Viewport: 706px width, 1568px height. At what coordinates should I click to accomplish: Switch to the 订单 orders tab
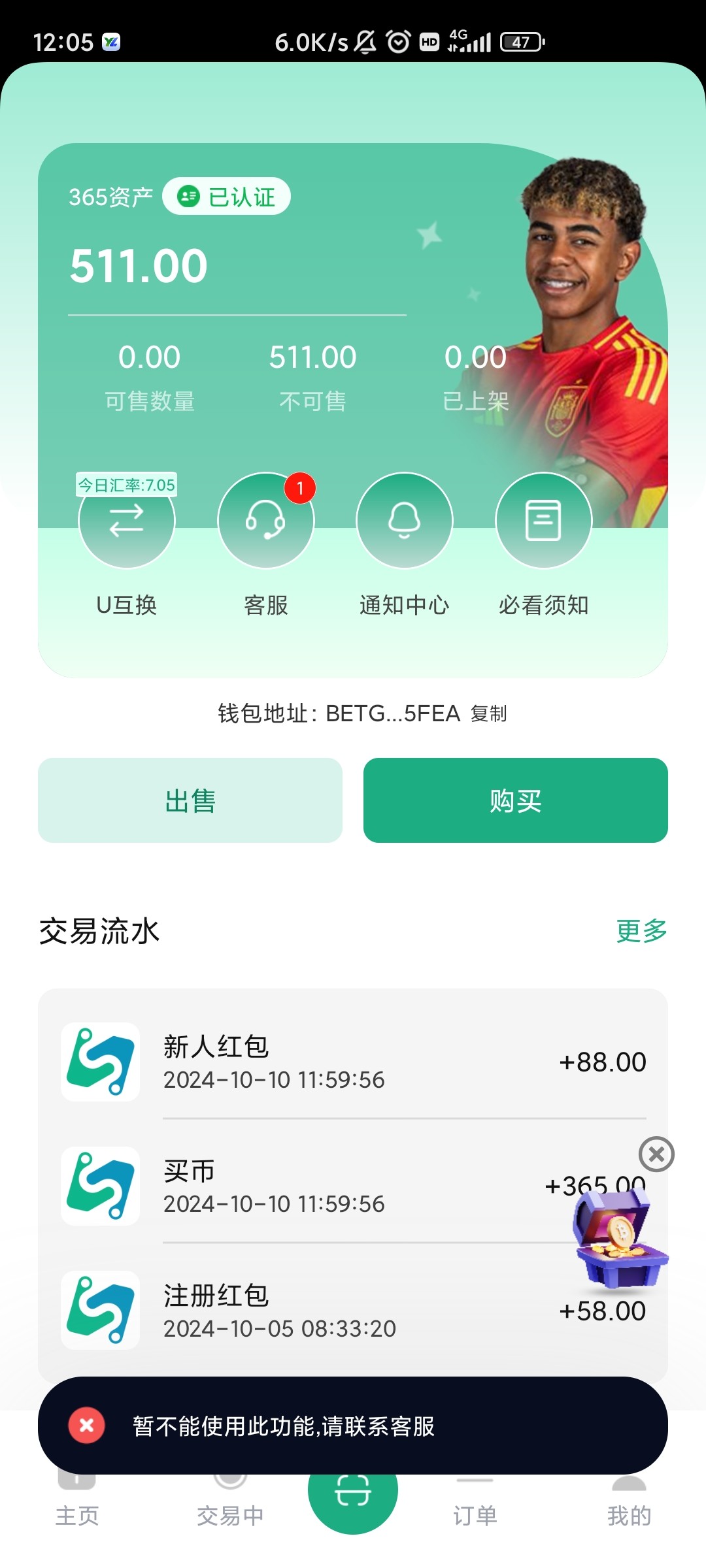click(x=475, y=1514)
